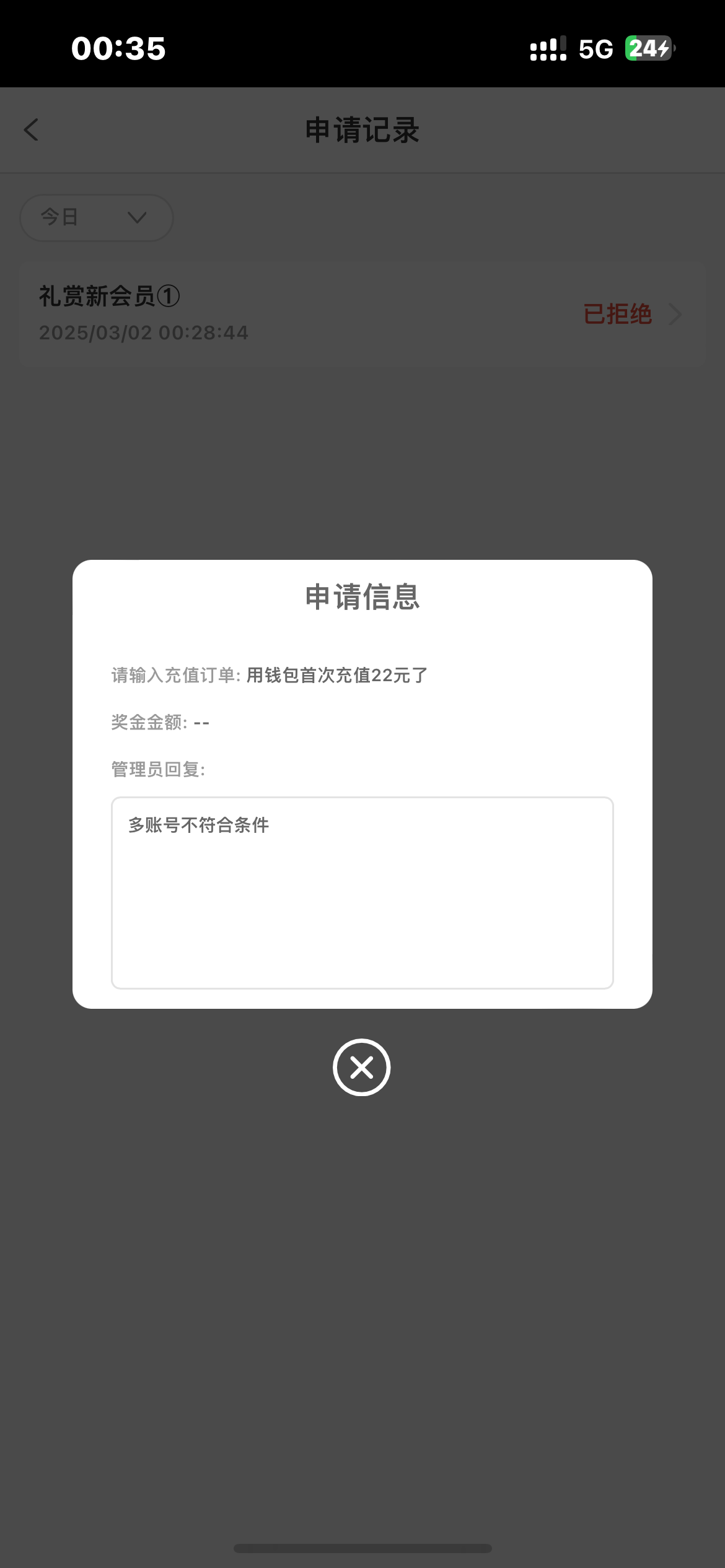
Task: Tap the 管理员回复 text box
Action: 362,892
